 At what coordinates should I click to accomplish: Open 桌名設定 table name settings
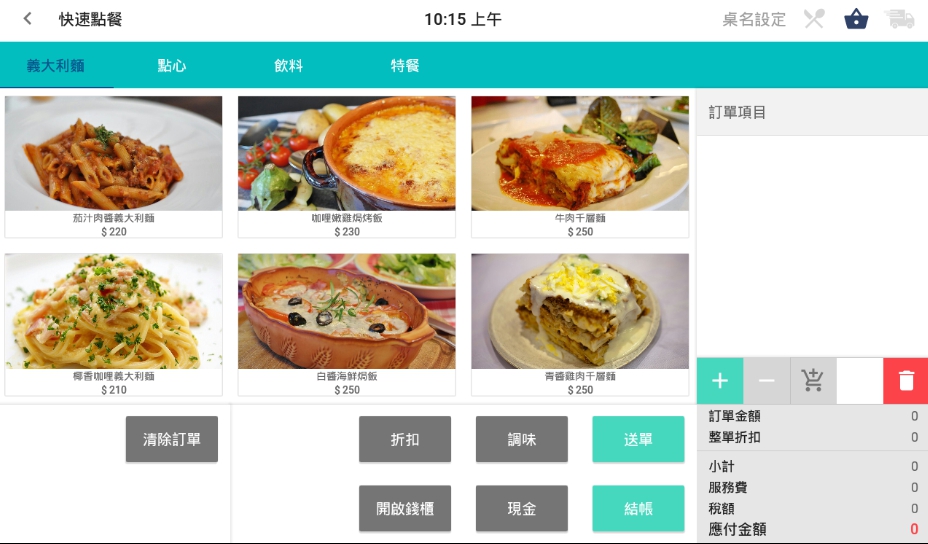click(x=753, y=19)
